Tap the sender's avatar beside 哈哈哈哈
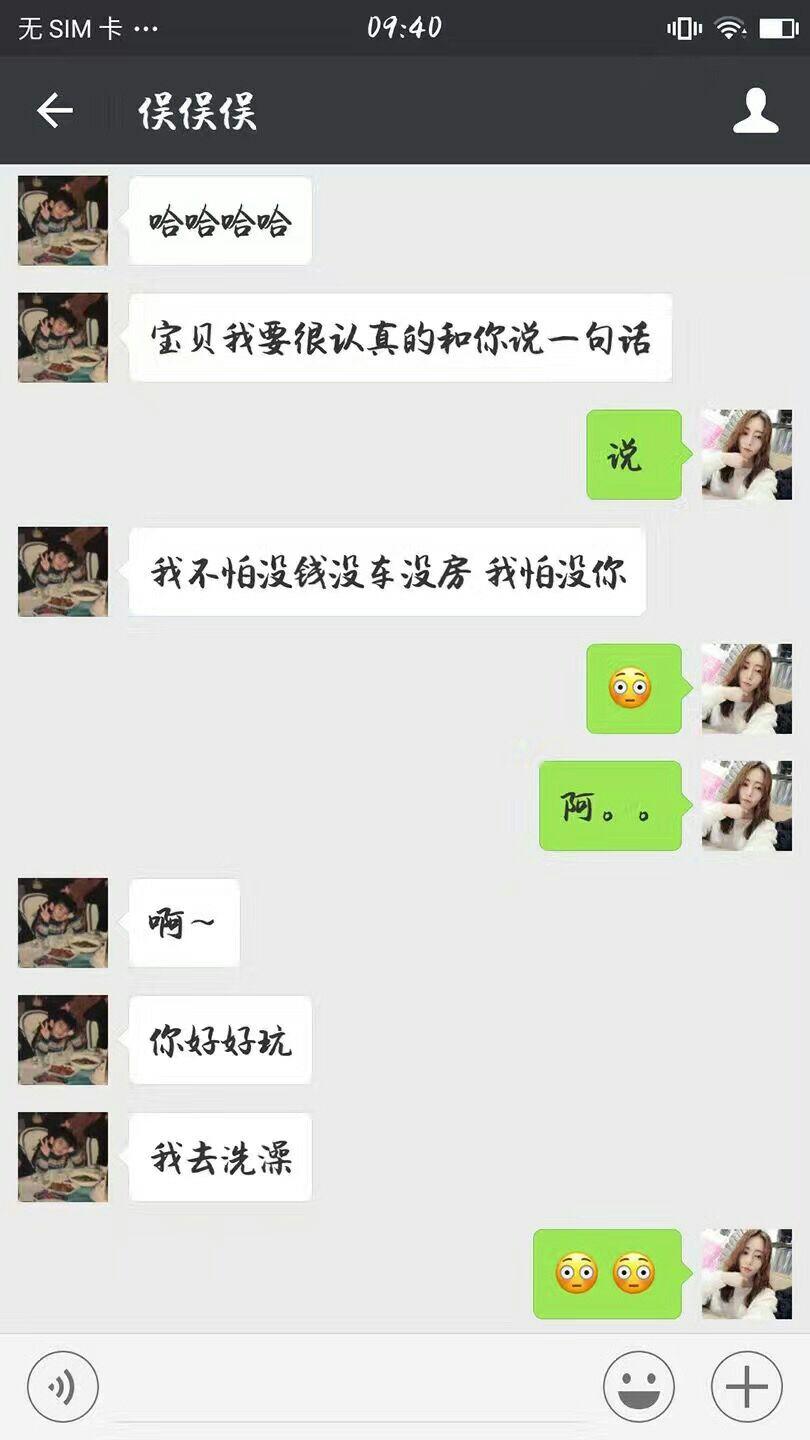Image resolution: width=810 pixels, height=1440 pixels. click(63, 221)
